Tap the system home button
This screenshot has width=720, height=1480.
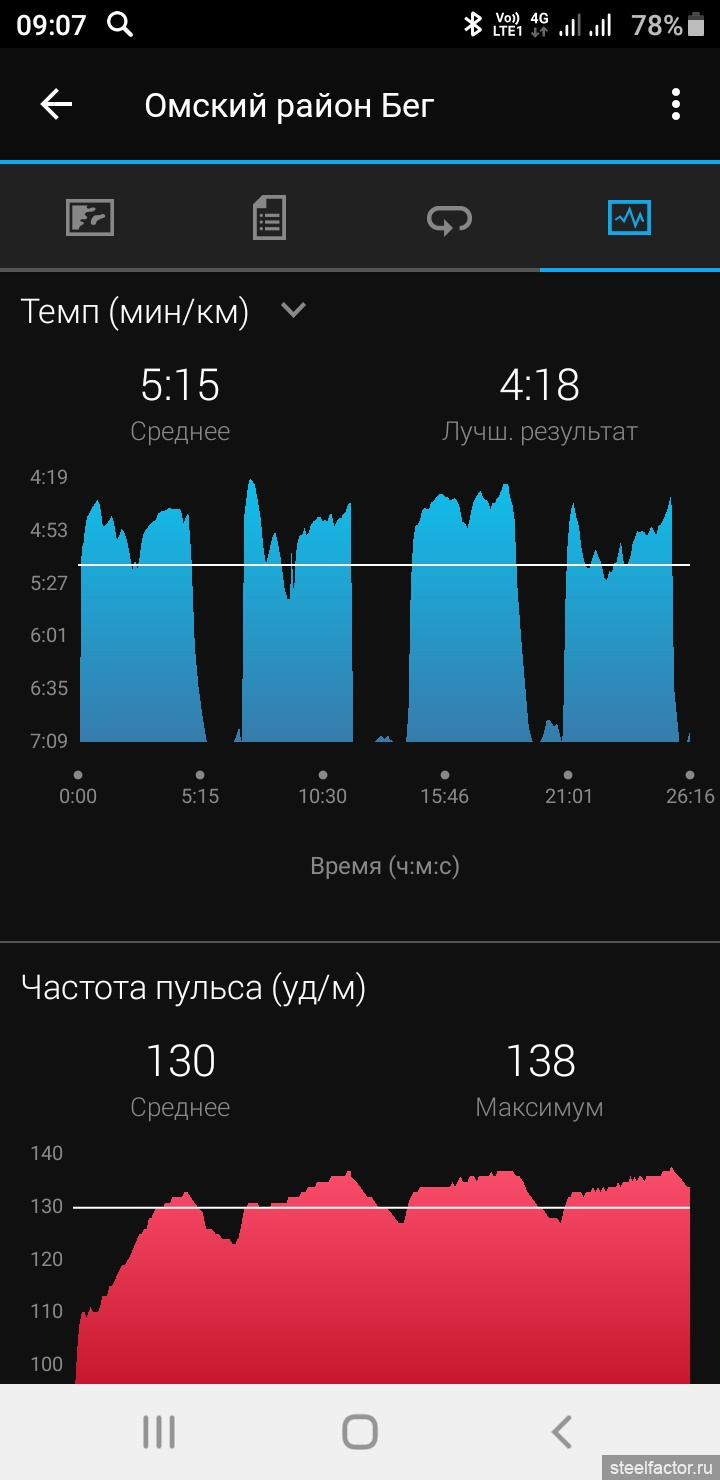360,1432
